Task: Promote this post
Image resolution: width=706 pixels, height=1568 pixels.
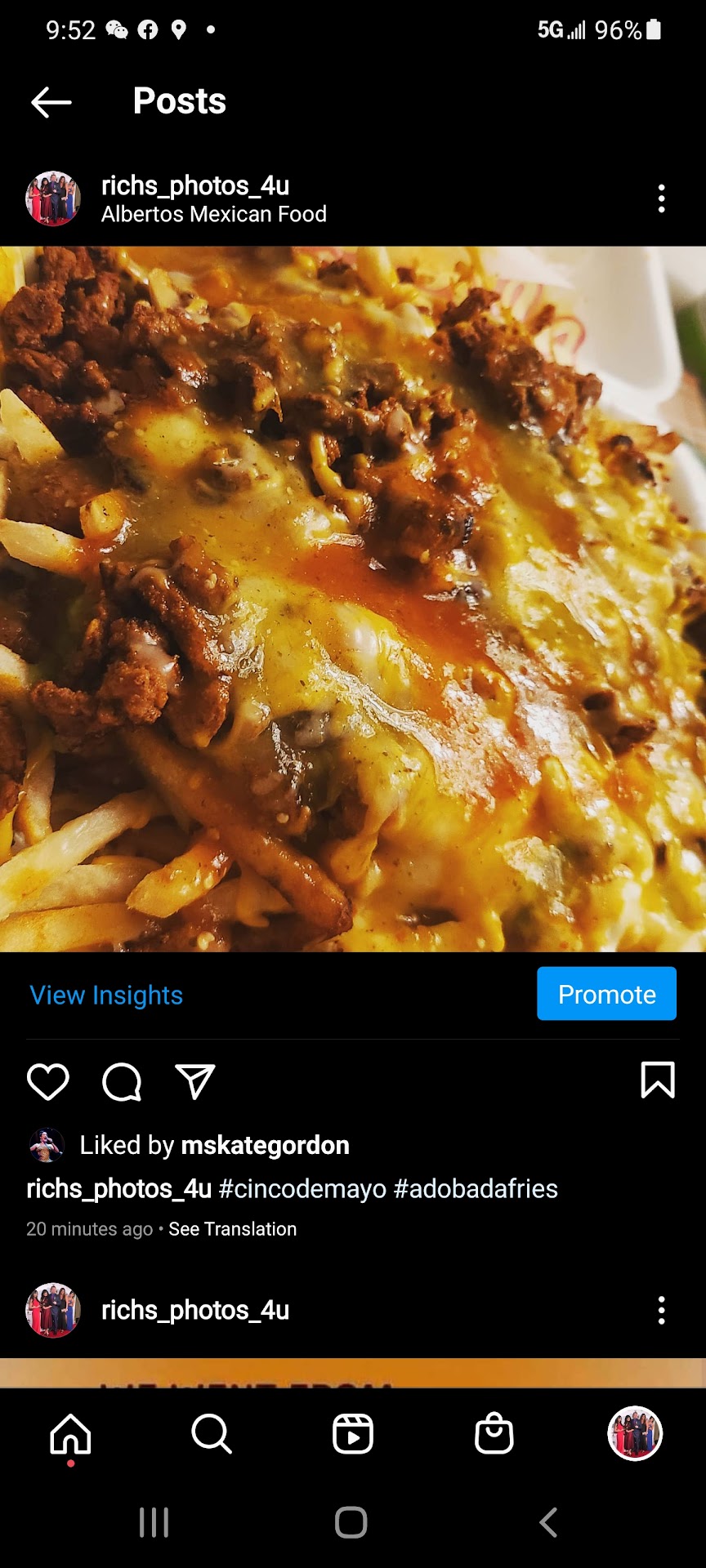Action: tap(606, 994)
